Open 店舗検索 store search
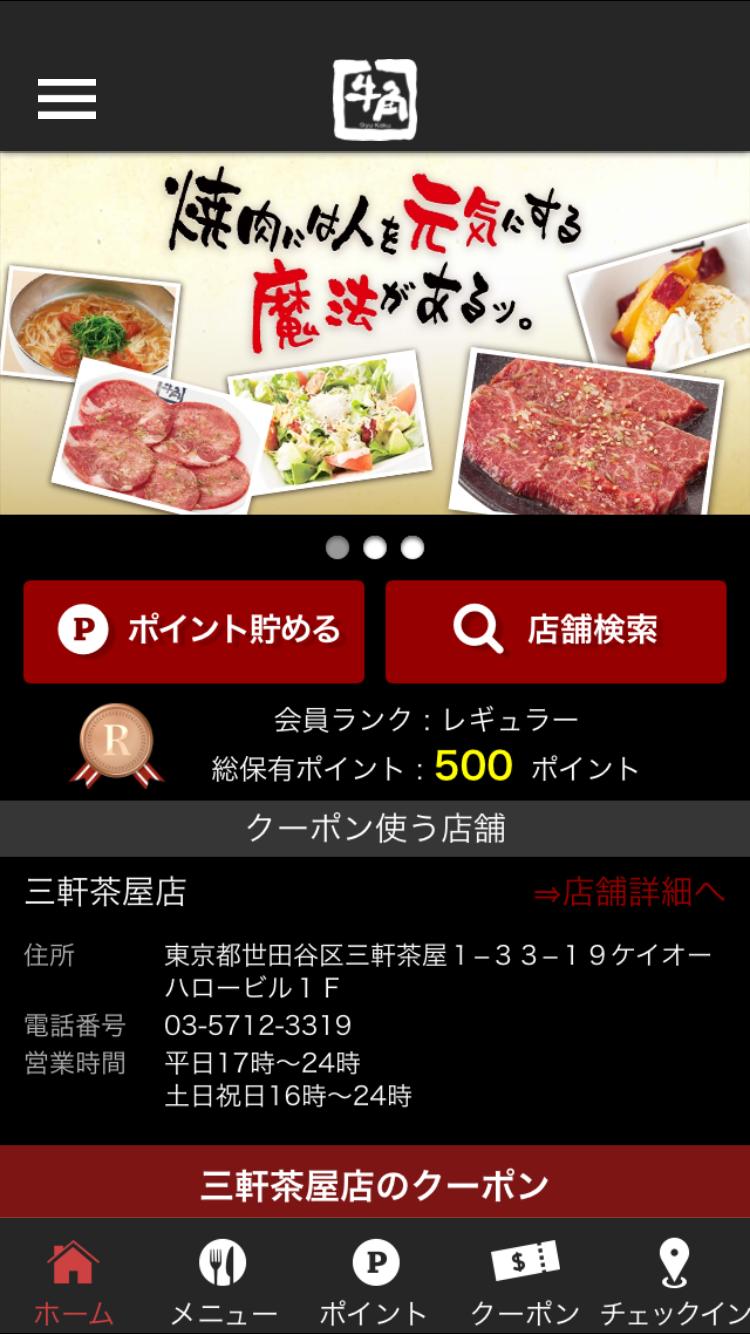This screenshot has height=1334, width=750. [x=555, y=631]
